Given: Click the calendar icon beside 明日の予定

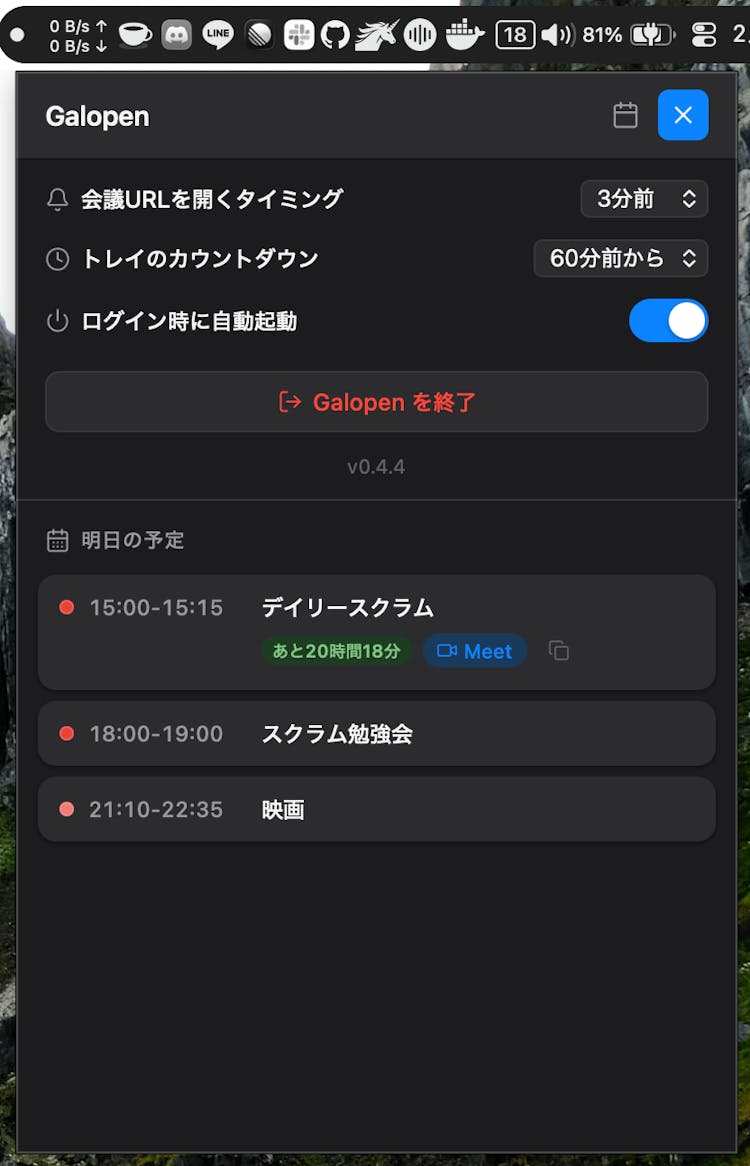Looking at the screenshot, I should (x=55, y=539).
